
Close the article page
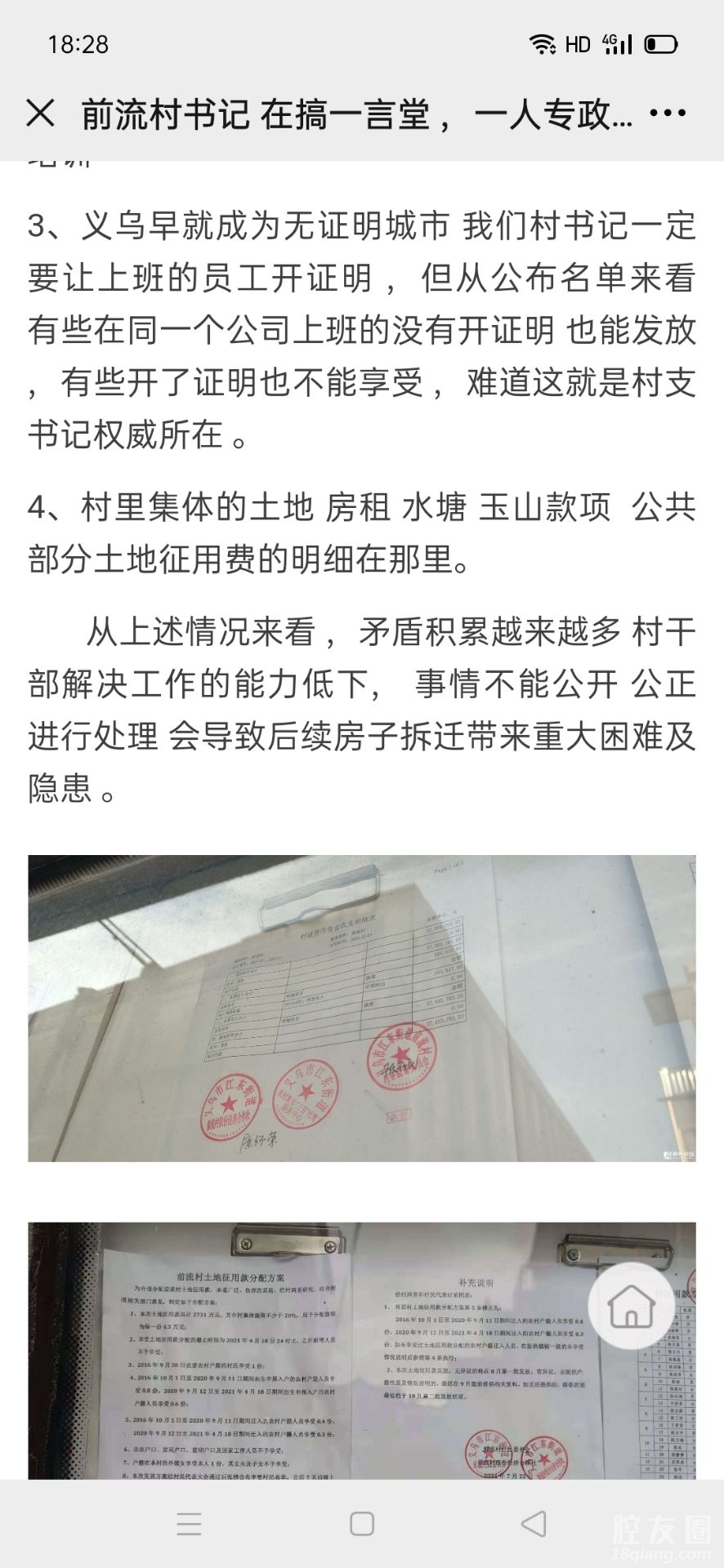click(x=40, y=113)
